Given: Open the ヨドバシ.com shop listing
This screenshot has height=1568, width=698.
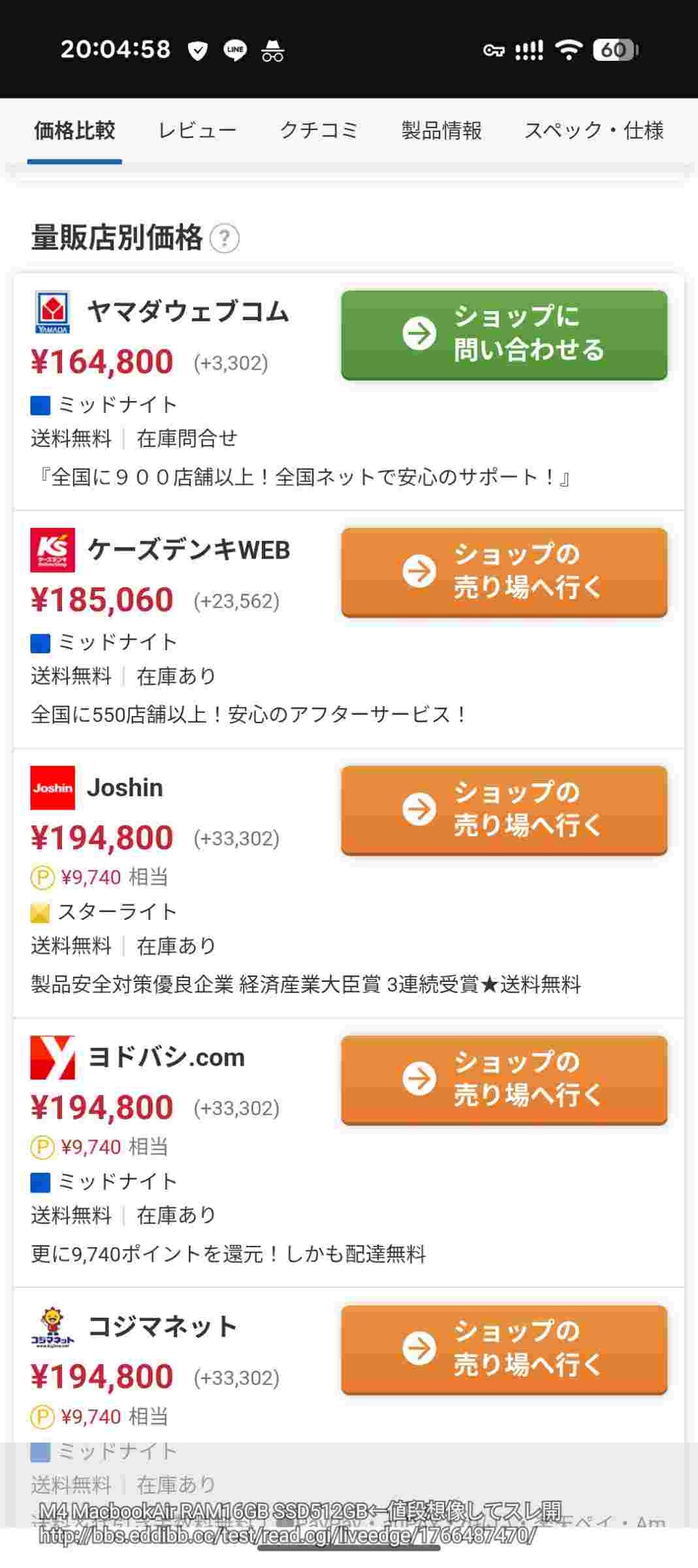Looking at the screenshot, I should point(504,1079).
